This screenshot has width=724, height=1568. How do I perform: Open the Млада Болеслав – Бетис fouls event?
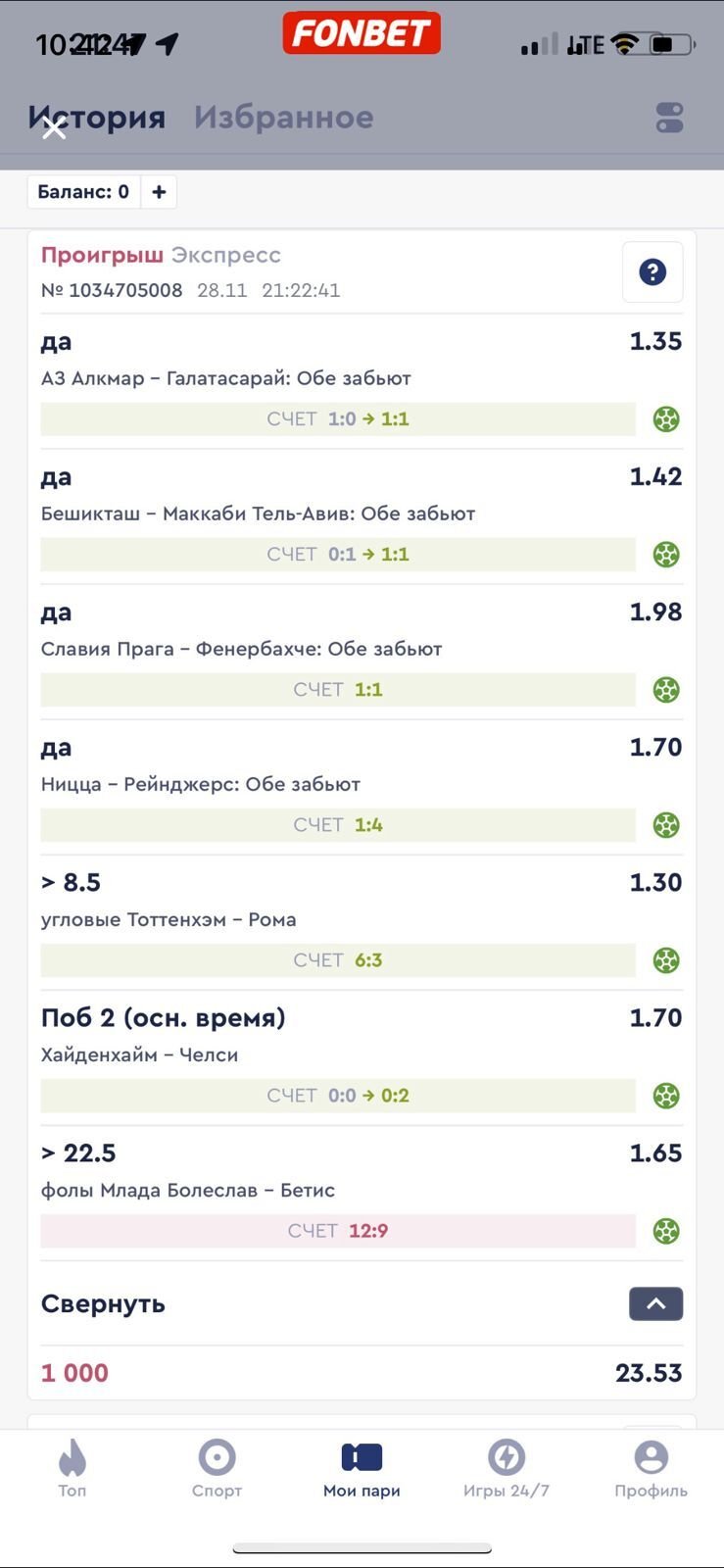(x=187, y=1190)
